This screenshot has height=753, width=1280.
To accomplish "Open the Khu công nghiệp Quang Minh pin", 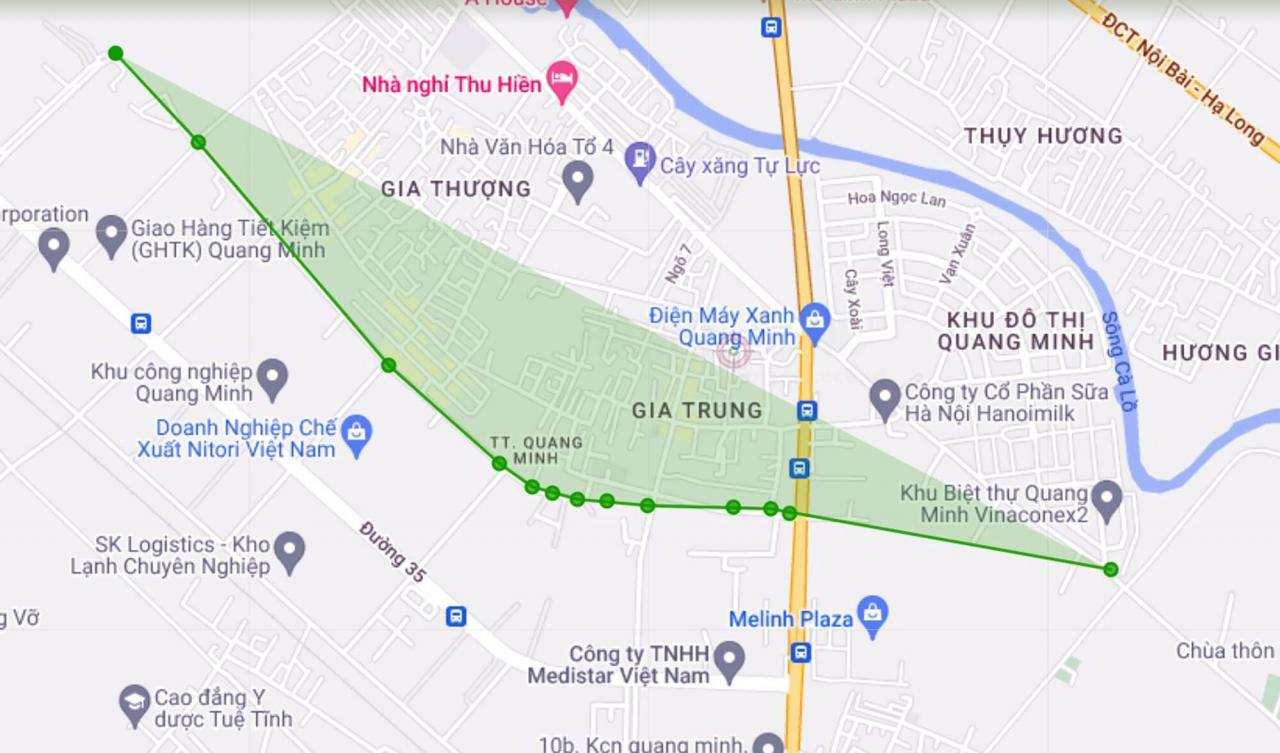I will coord(272,380).
